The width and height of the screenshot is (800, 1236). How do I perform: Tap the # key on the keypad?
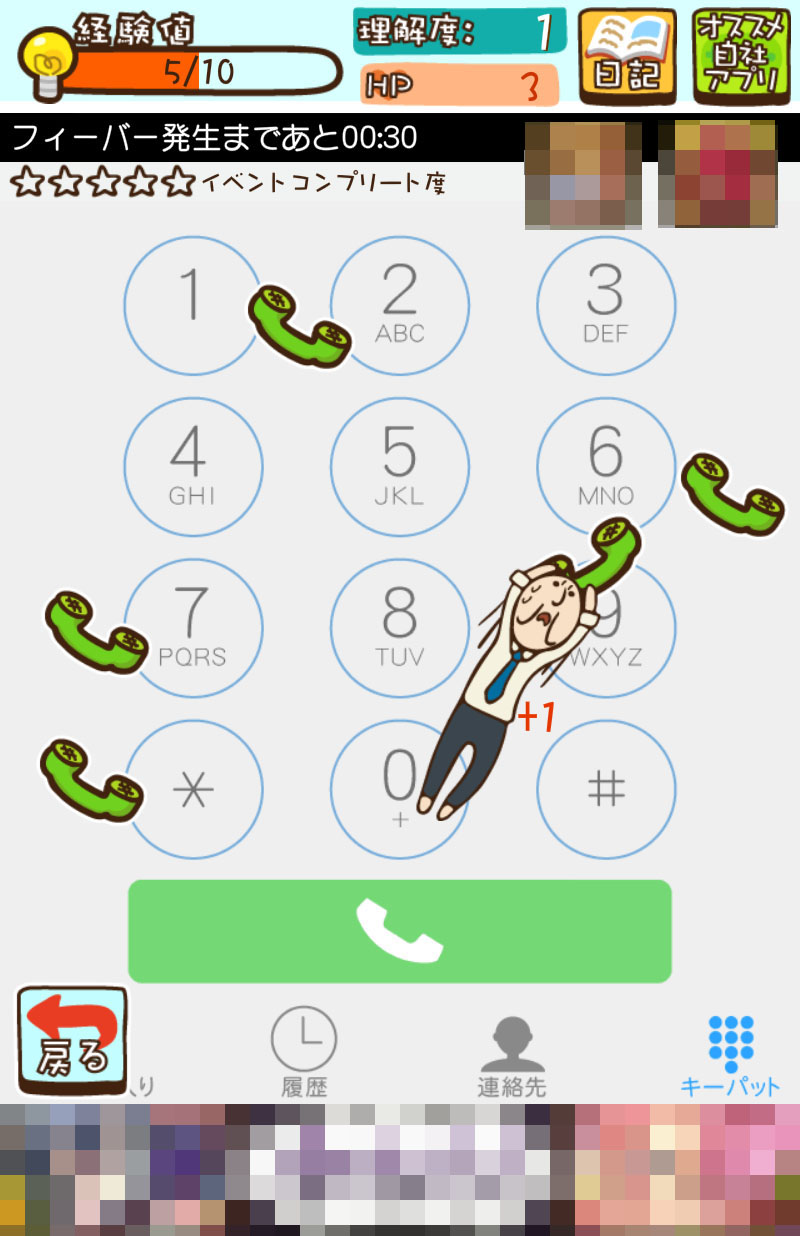(606, 790)
